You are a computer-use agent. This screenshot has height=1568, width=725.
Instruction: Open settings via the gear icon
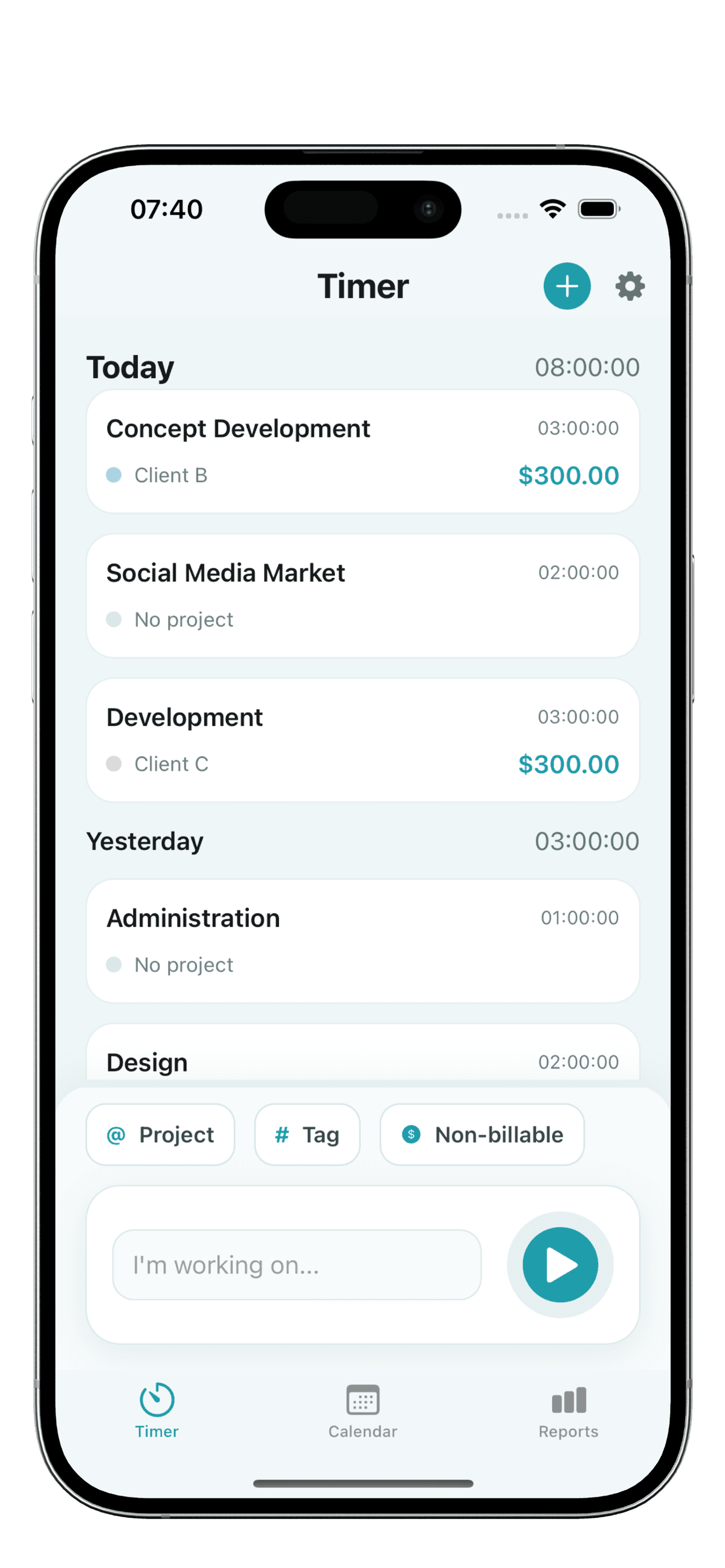pos(630,286)
